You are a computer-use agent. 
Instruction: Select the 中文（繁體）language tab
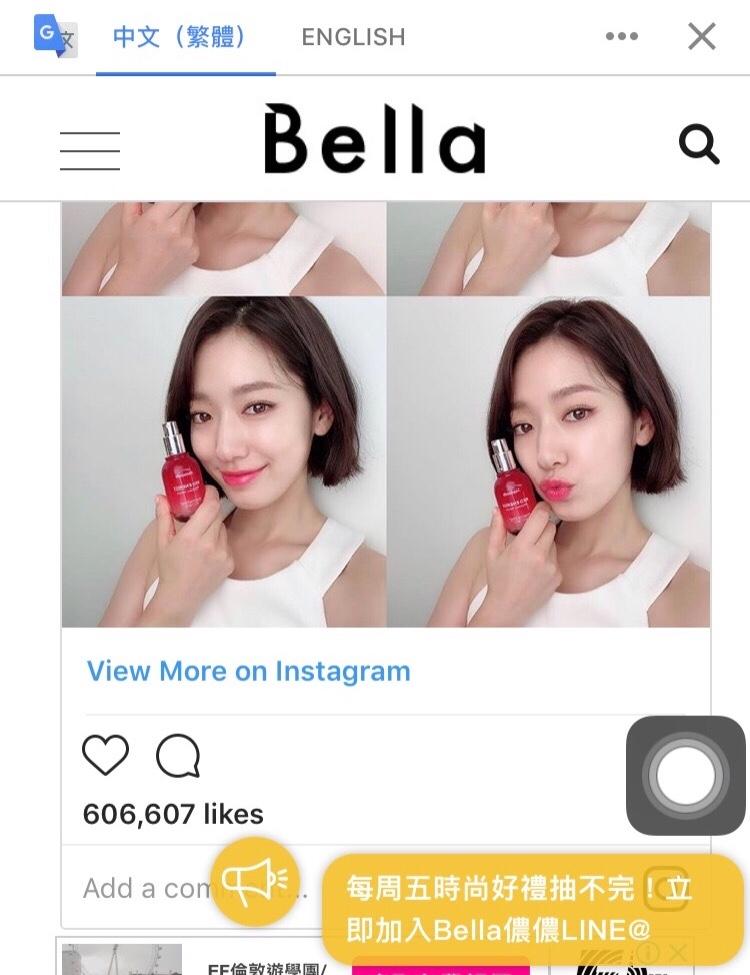pos(180,37)
